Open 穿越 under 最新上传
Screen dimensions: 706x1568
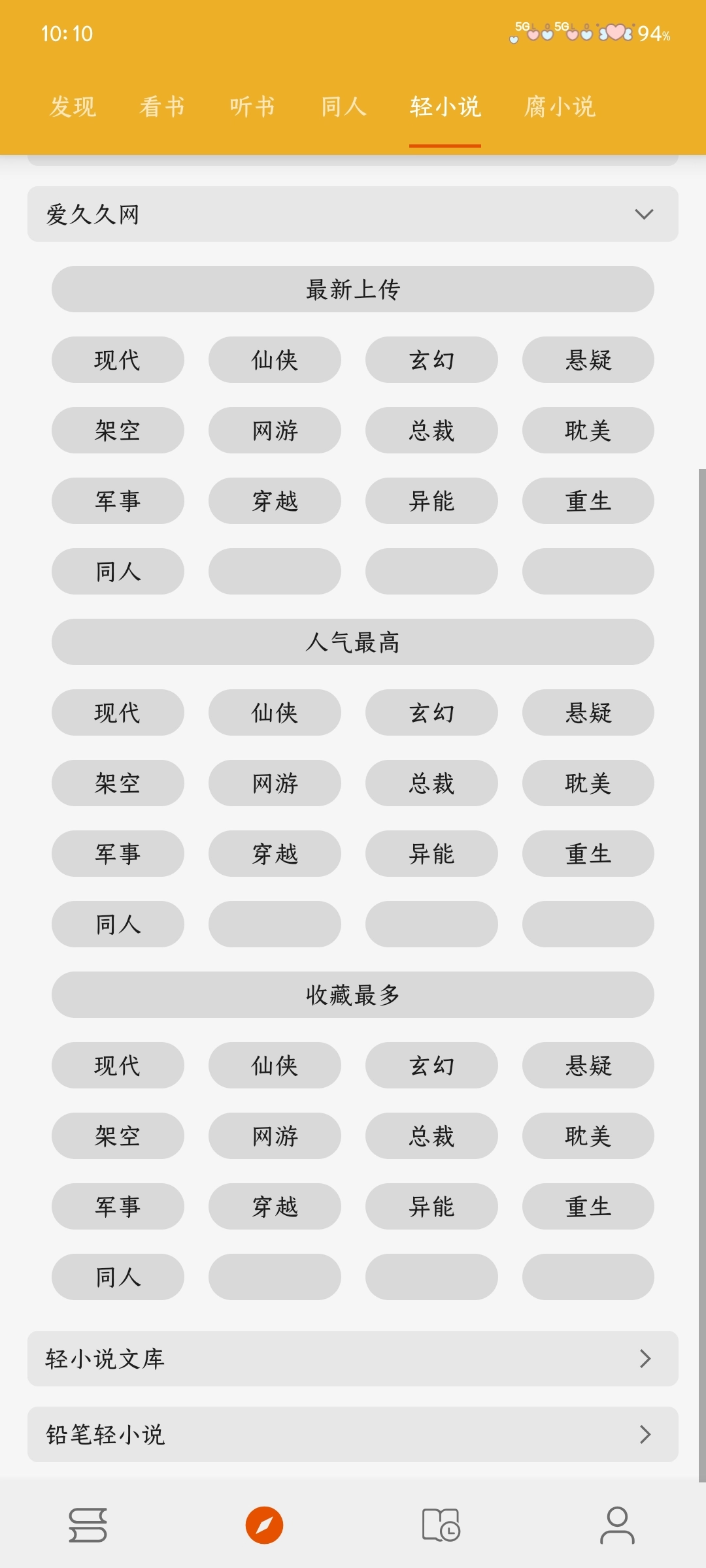coord(275,501)
